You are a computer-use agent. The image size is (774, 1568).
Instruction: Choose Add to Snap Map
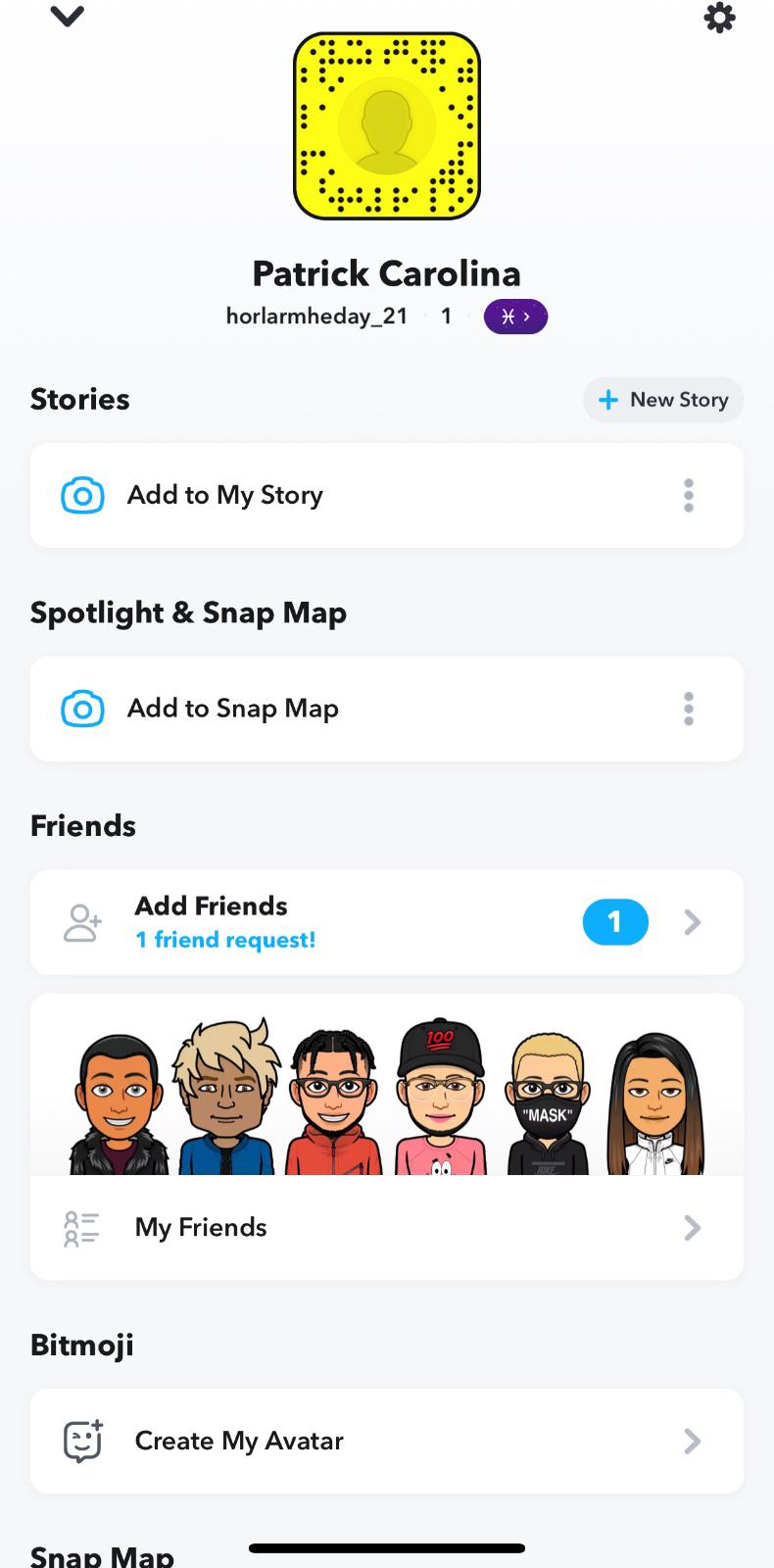(x=233, y=709)
